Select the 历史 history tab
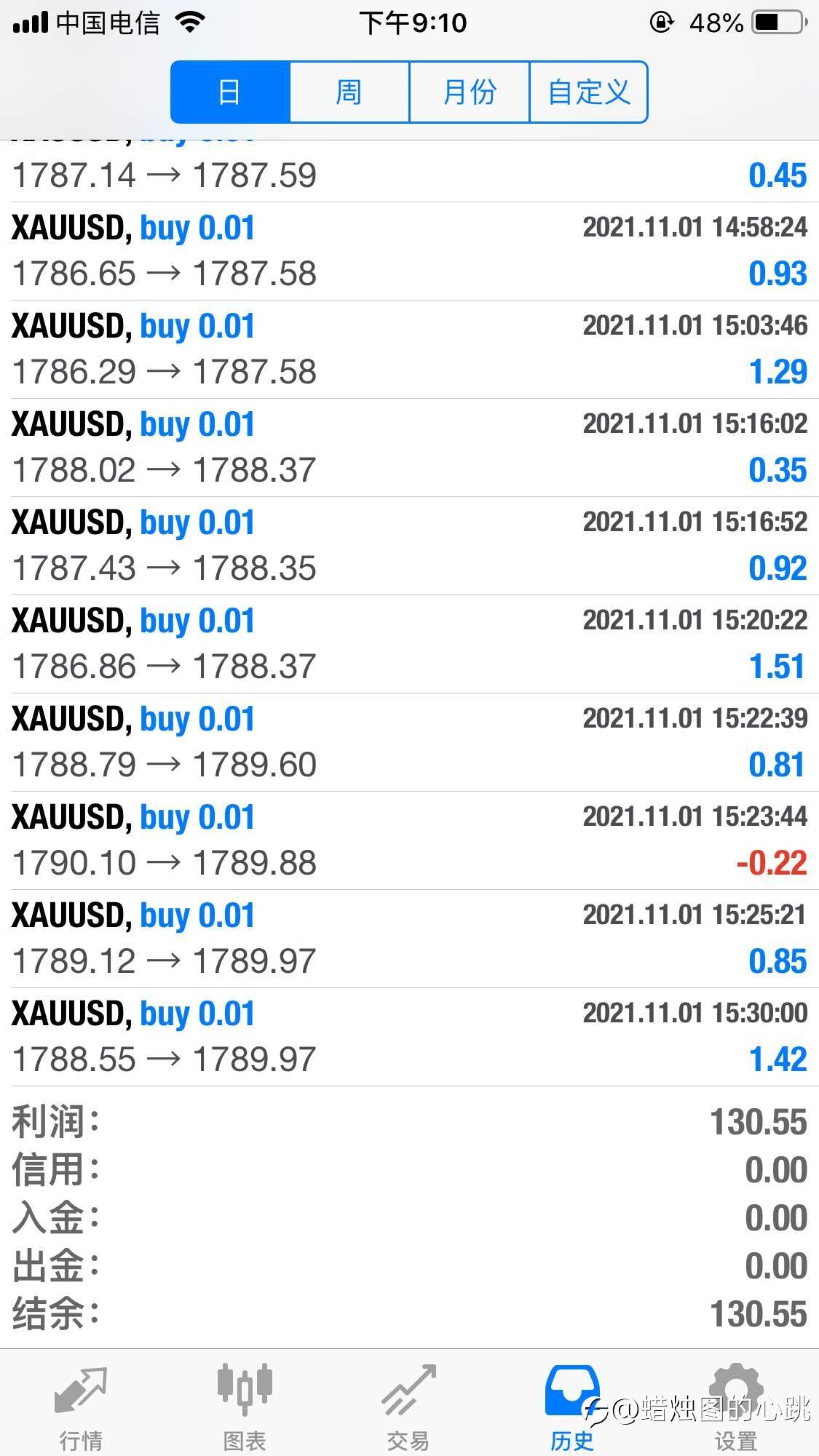Screen dimensions: 819x1456 tap(572, 1407)
